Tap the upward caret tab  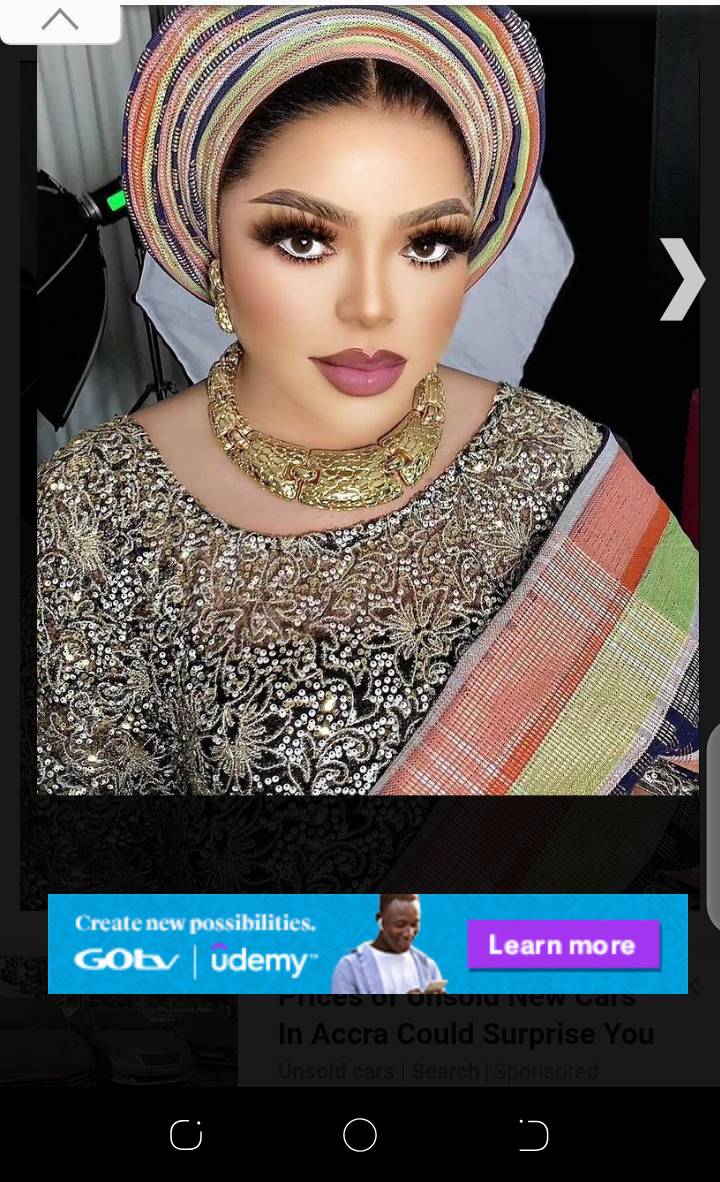coord(60,20)
